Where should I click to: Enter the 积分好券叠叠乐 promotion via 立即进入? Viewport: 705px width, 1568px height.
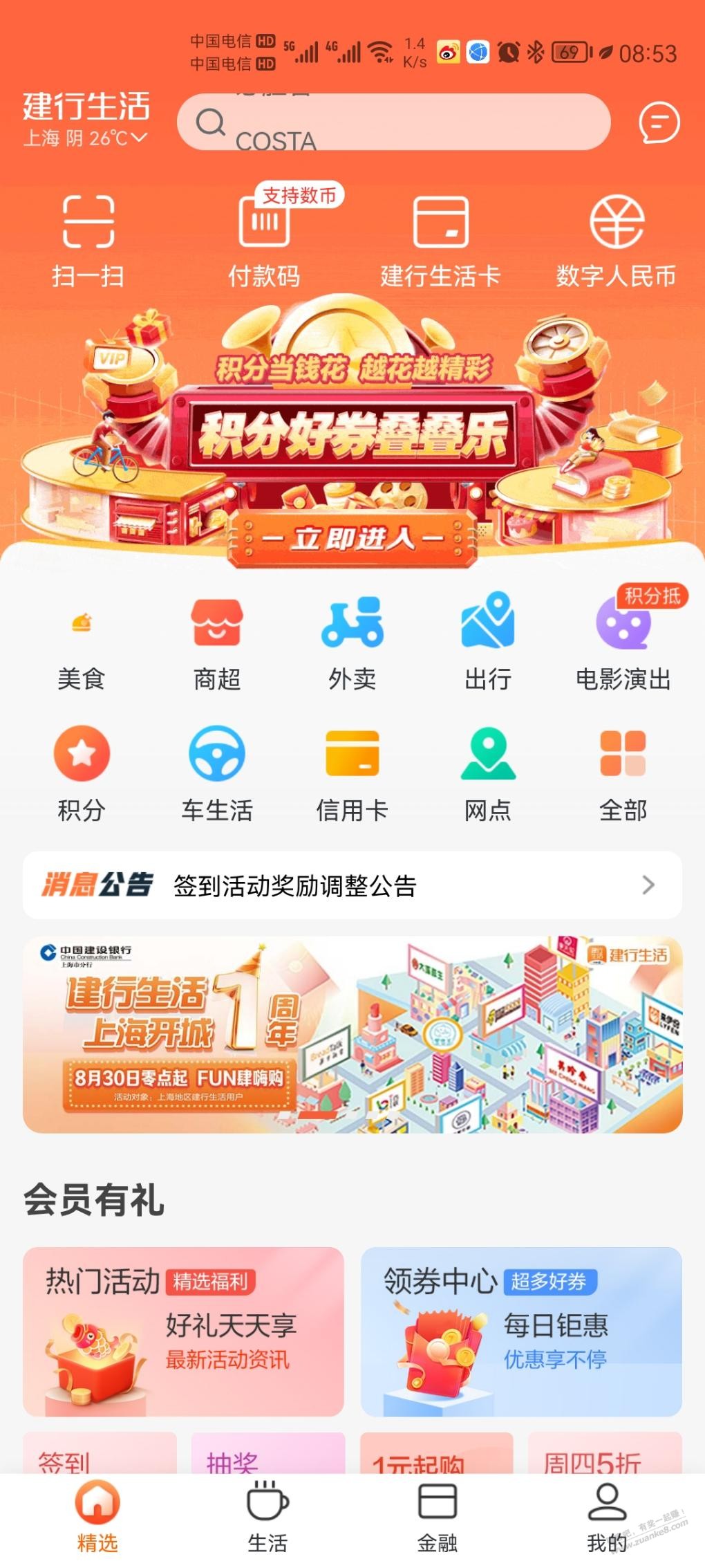tap(352, 538)
